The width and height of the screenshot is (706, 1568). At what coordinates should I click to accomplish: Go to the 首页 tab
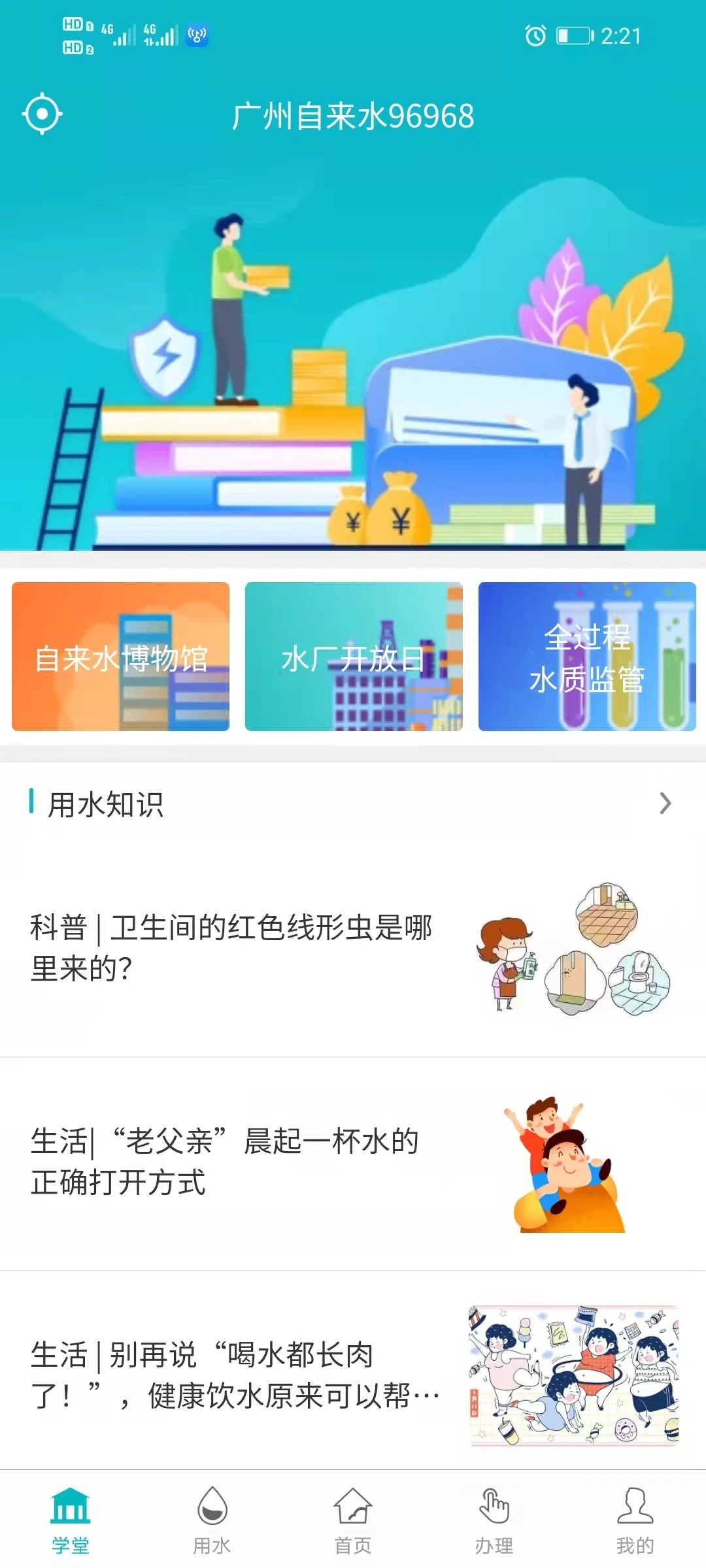(x=353, y=1520)
